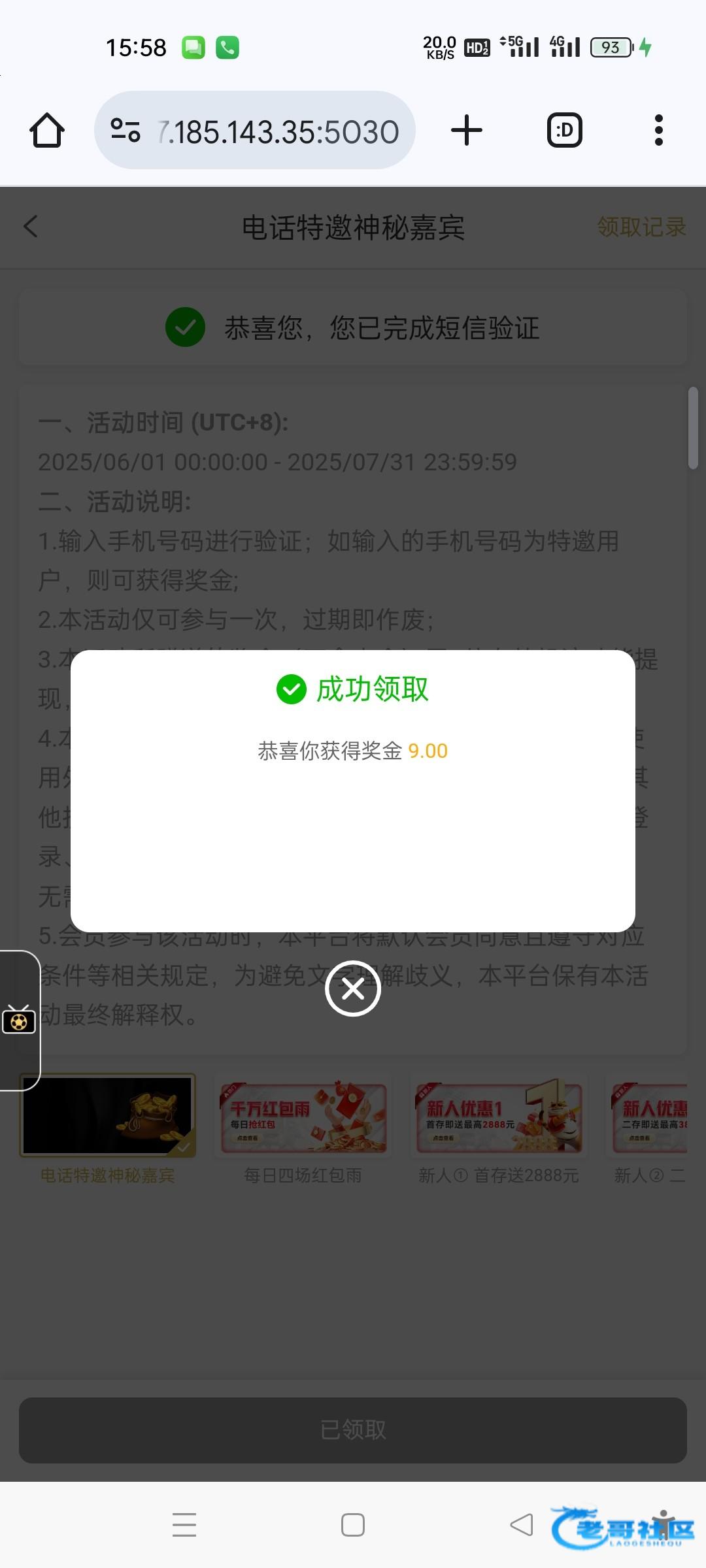The width and height of the screenshot is (706, 1568).
Task: Go to the system home screen
Action: coord(353,1525)
